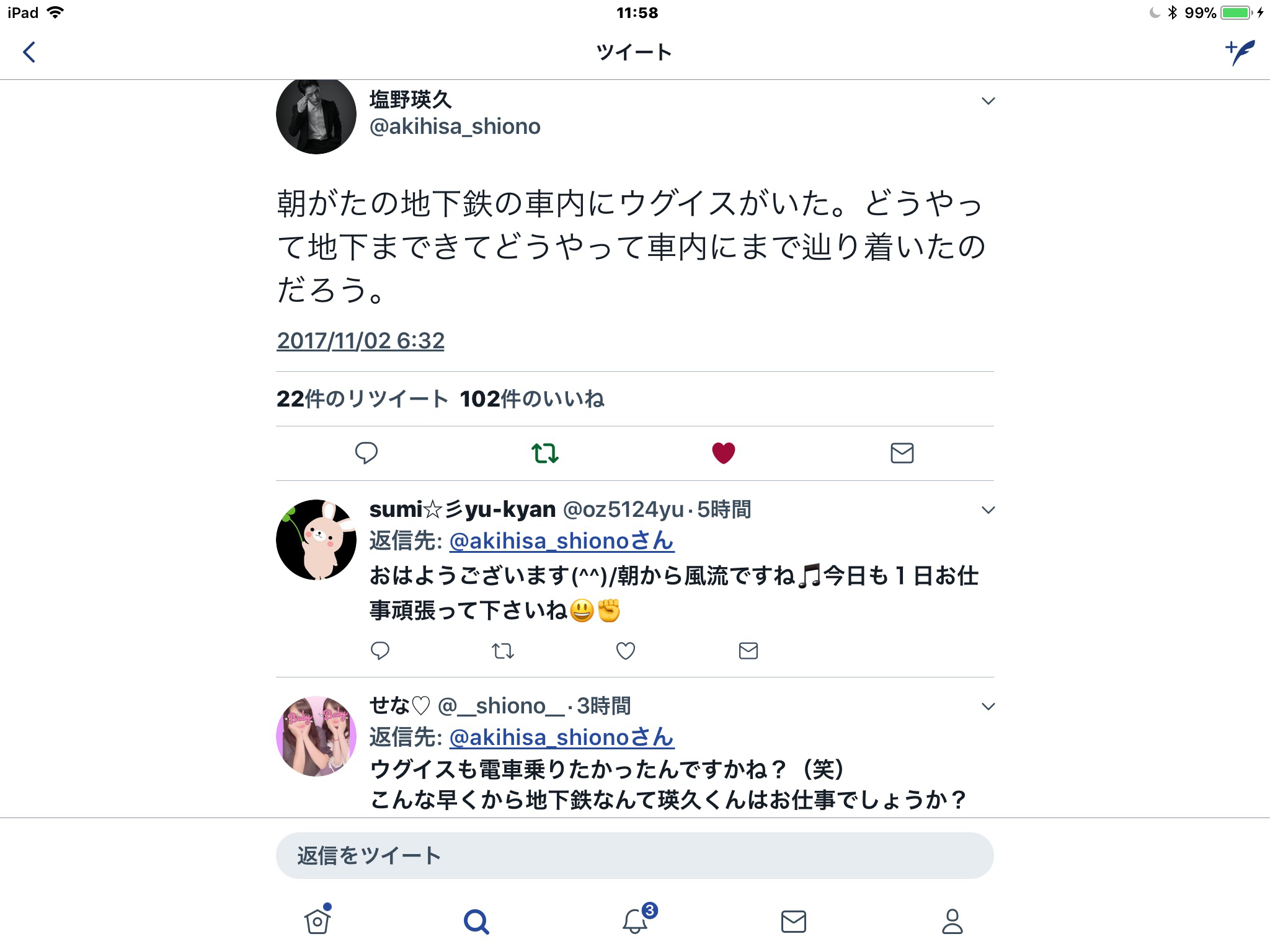Open the profile tab

tap(952, 921)
